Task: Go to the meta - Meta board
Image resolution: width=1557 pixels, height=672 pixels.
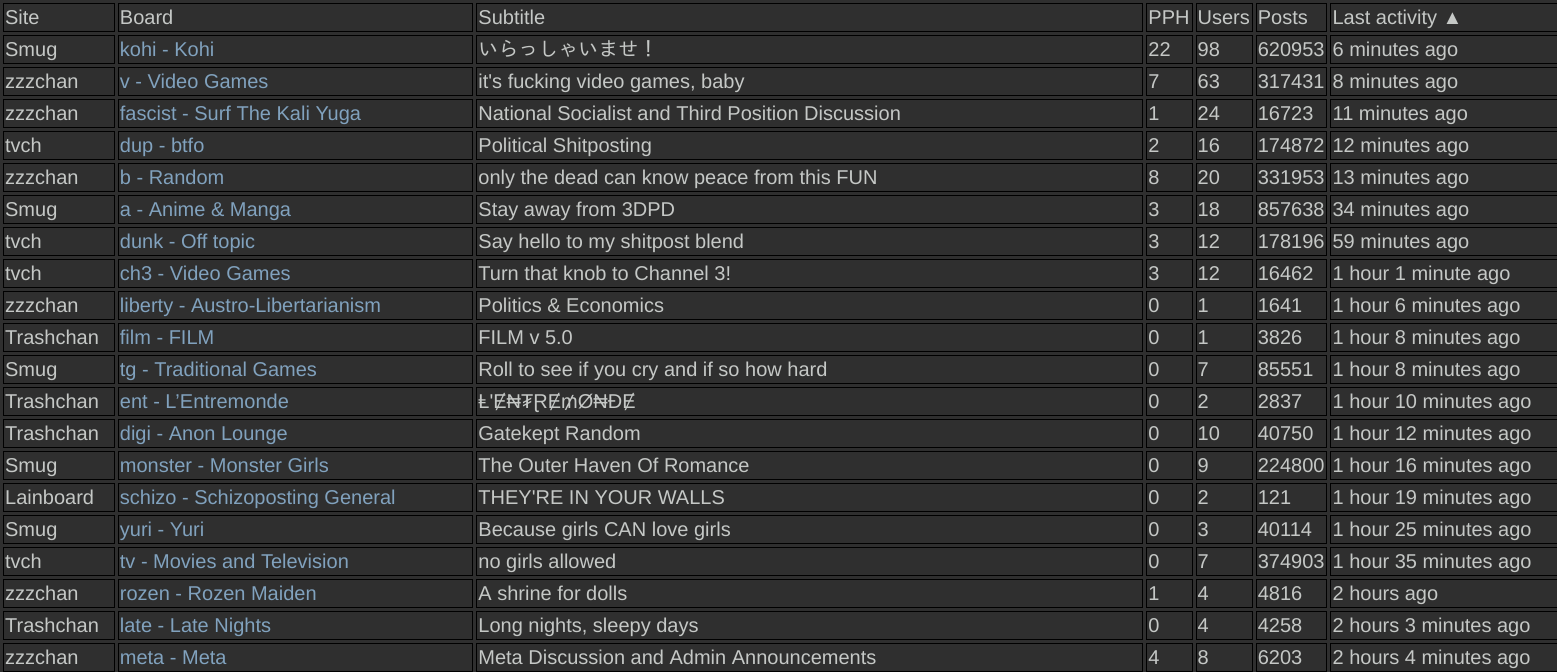Action: click(x=173, y=657)
